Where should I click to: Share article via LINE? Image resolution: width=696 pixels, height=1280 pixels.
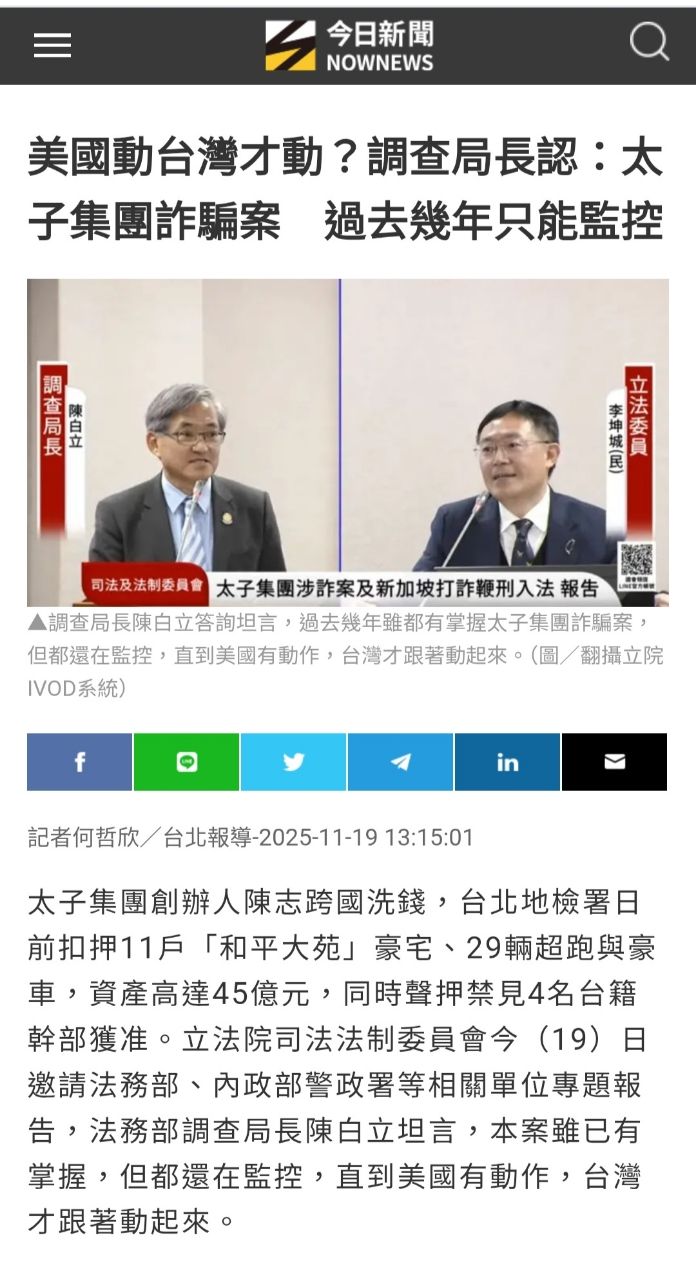pos(187,762)
